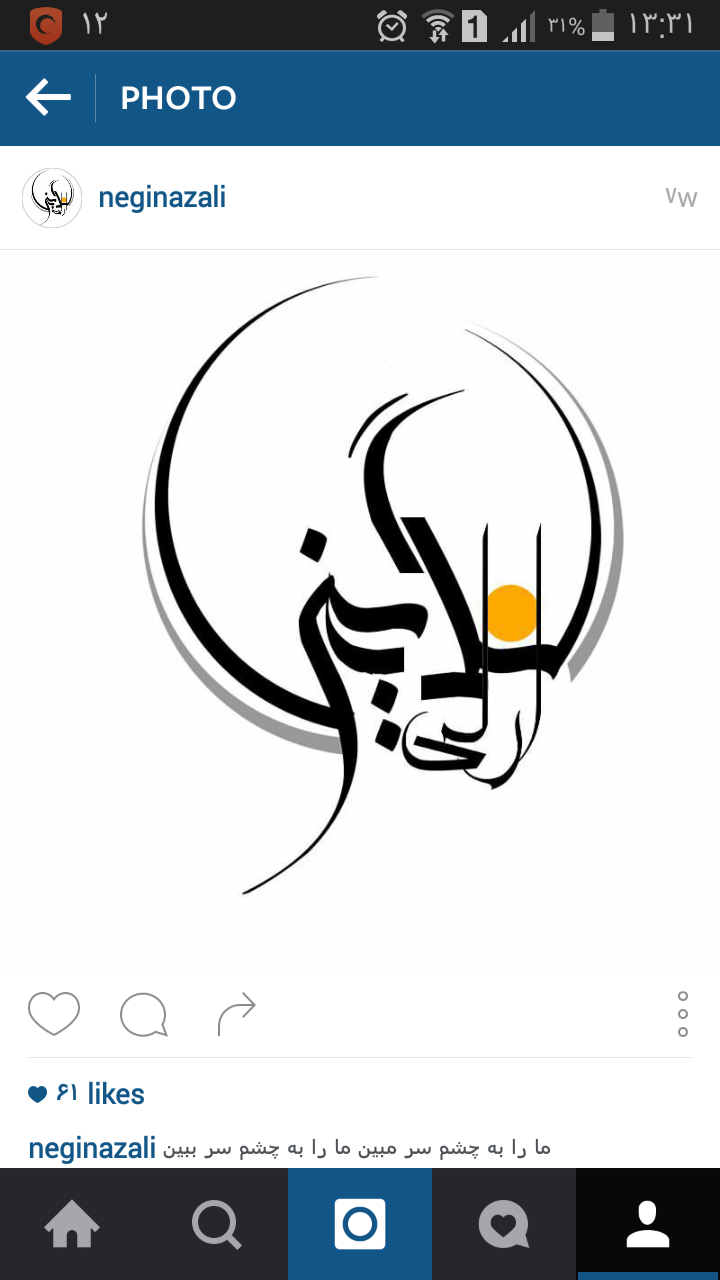
Task: Open the activity heart tab
Action: (x=504, y=1224)
